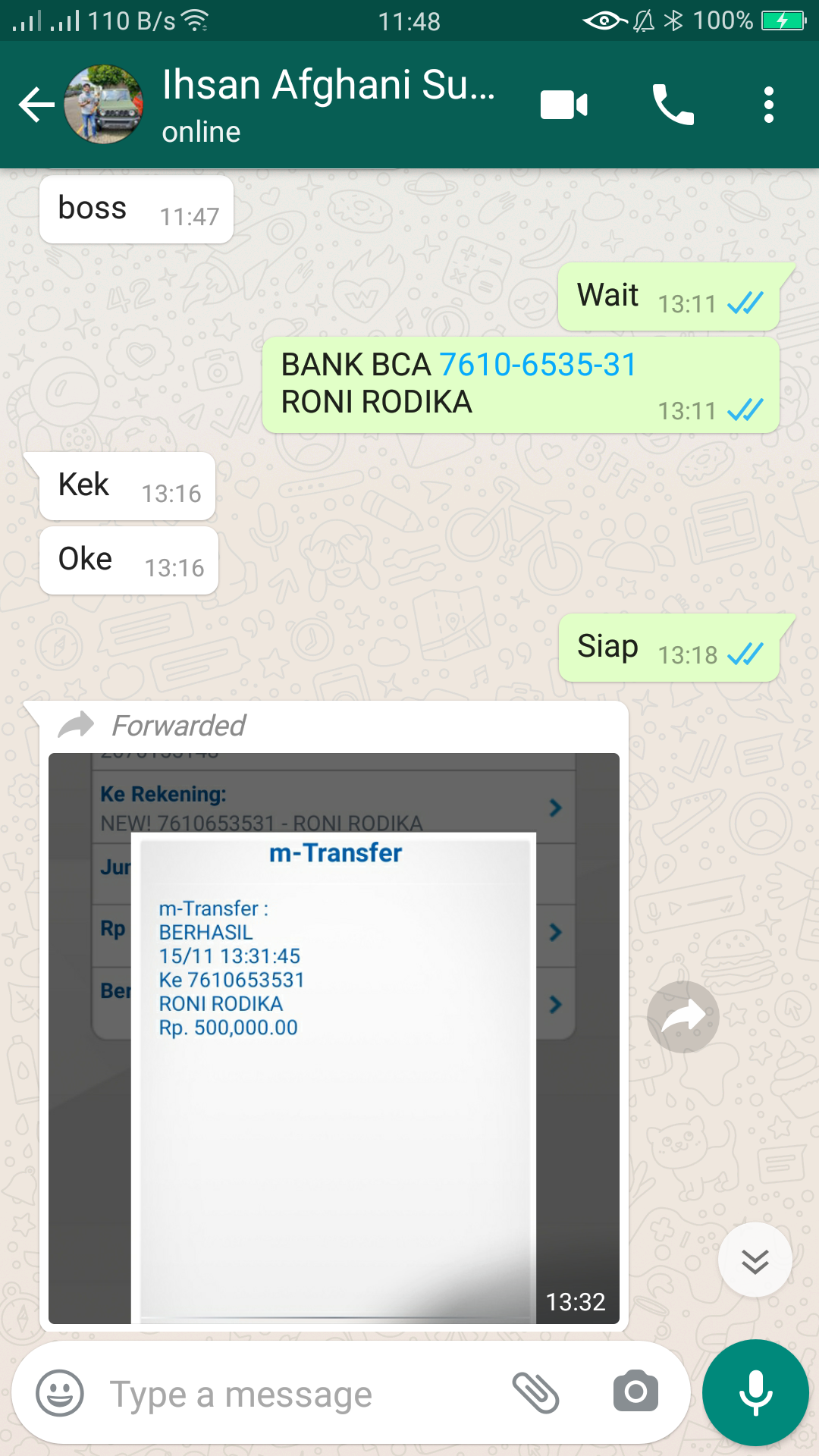
Task: Jump to the latest messages
Action: tap(755, 1260)
